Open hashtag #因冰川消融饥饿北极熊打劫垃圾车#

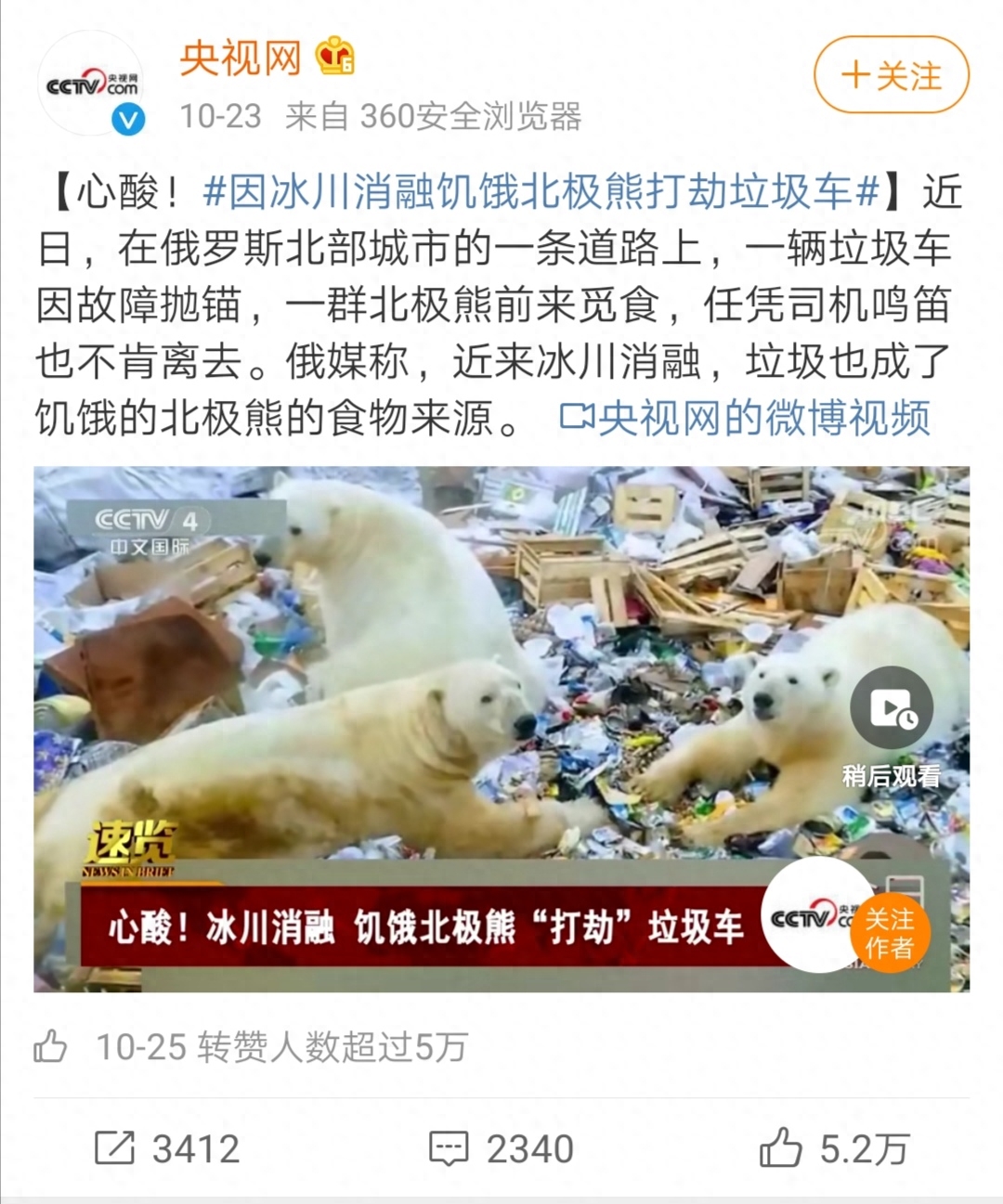(x=541, y=192)
